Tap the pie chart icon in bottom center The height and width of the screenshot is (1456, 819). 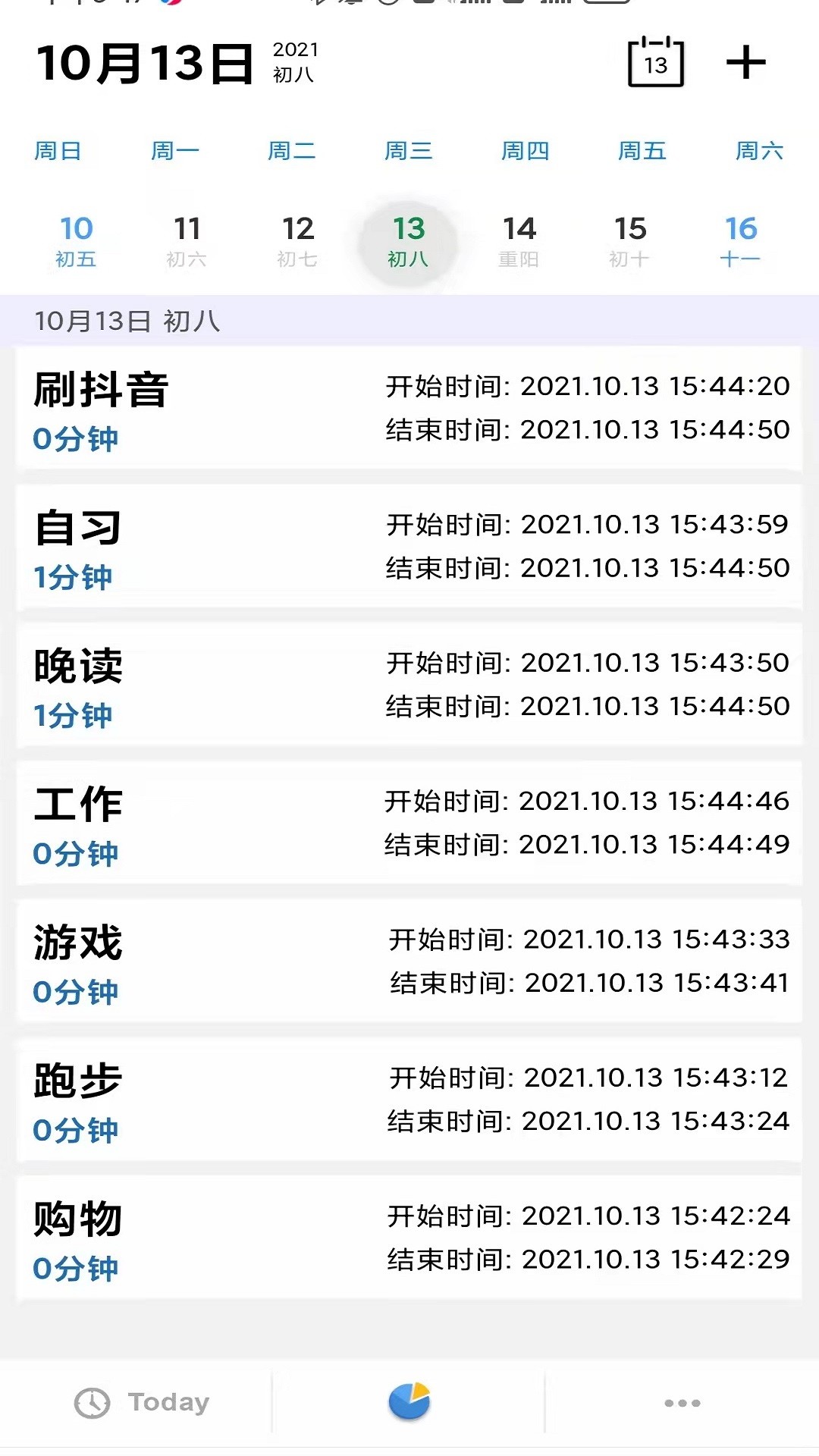[x=409, y=1401]
